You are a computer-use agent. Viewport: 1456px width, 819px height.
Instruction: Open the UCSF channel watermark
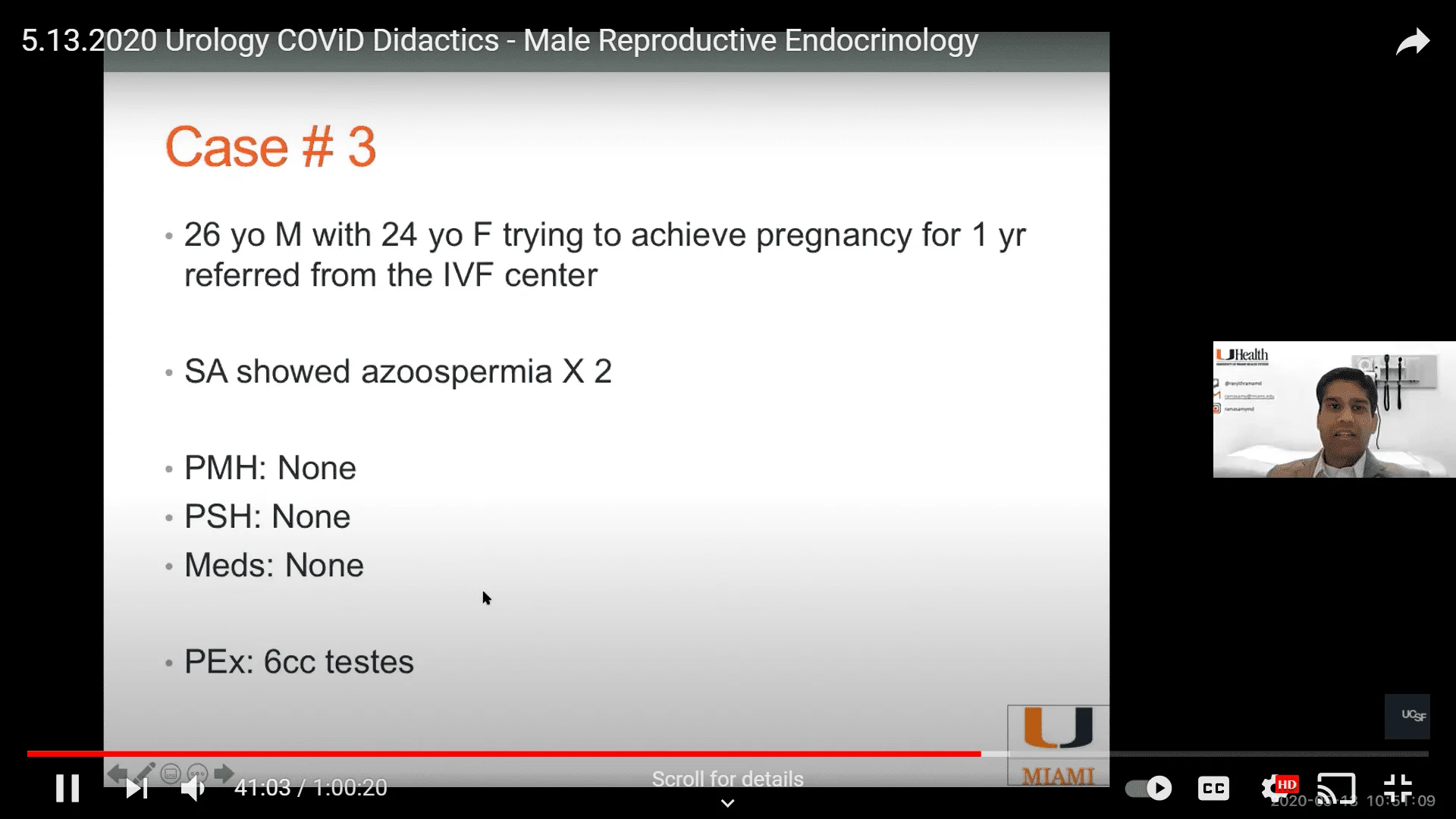point(1407,716)
